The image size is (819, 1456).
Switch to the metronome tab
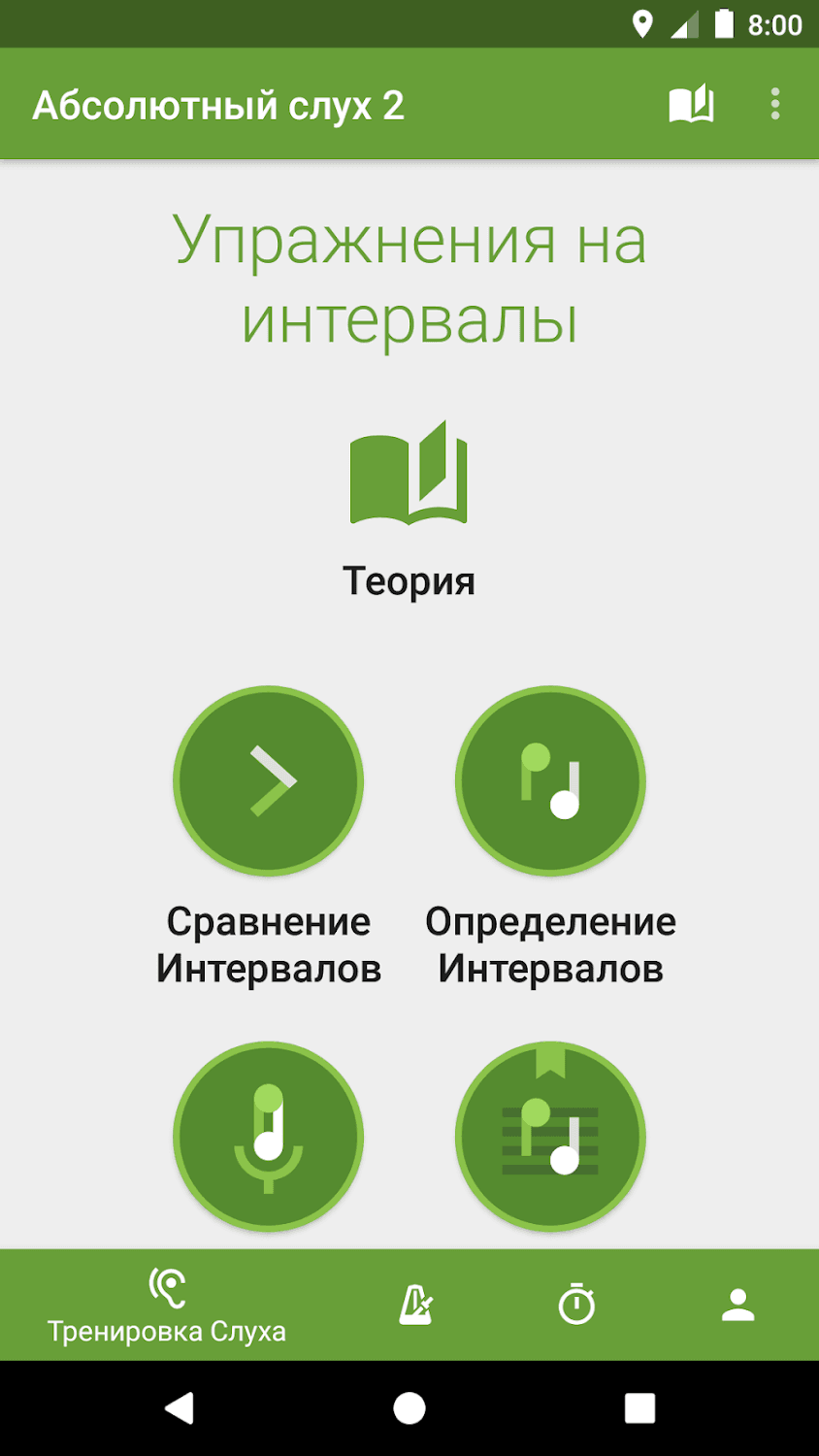415,1305
